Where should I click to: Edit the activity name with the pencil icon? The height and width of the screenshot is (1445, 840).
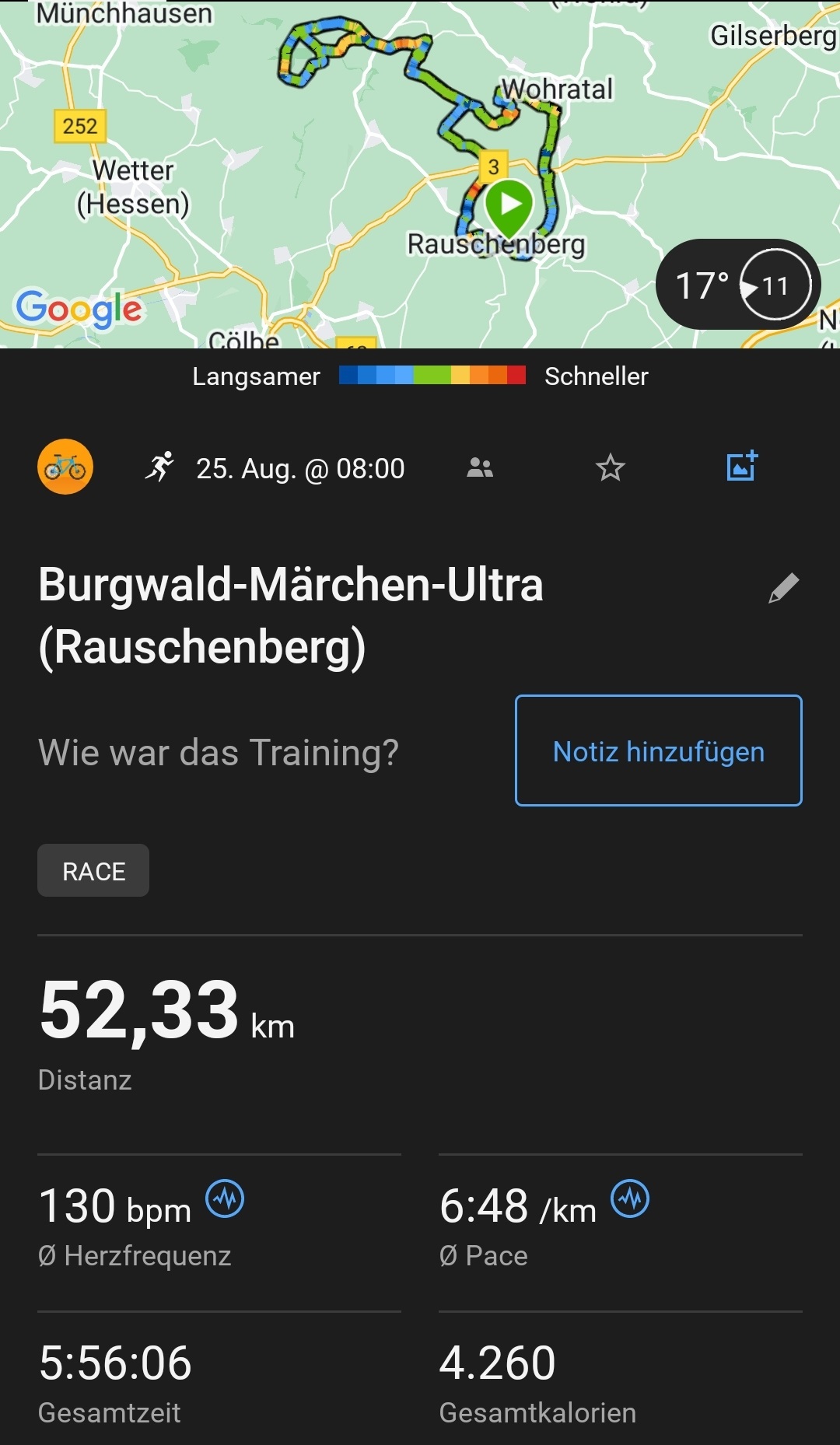pos(783,588)
